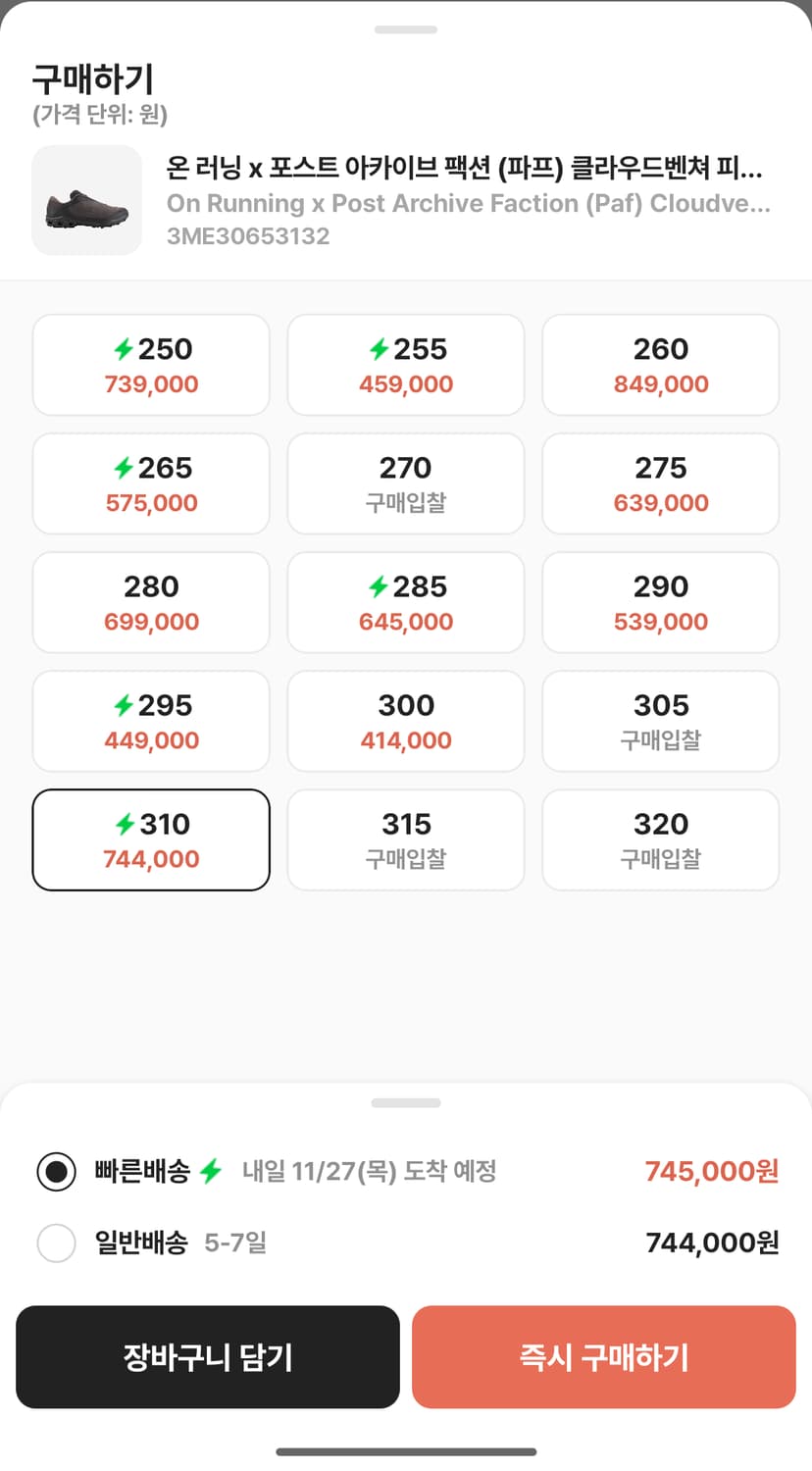Choose size 260 priced 849,000
812x1471 pixels.
click(x=660, y=365)
